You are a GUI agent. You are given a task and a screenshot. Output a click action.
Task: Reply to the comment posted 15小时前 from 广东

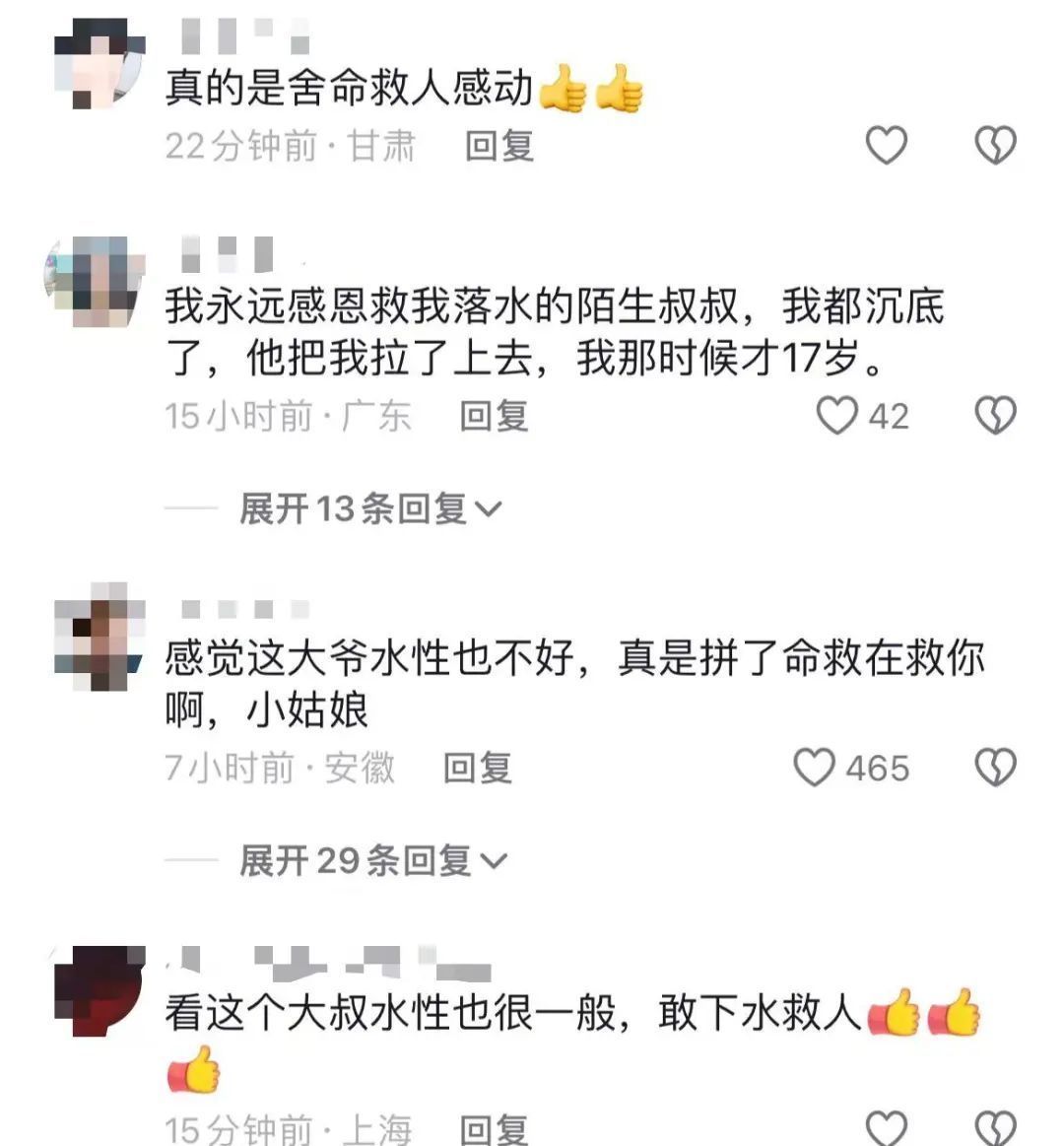[x=494, y=416]
